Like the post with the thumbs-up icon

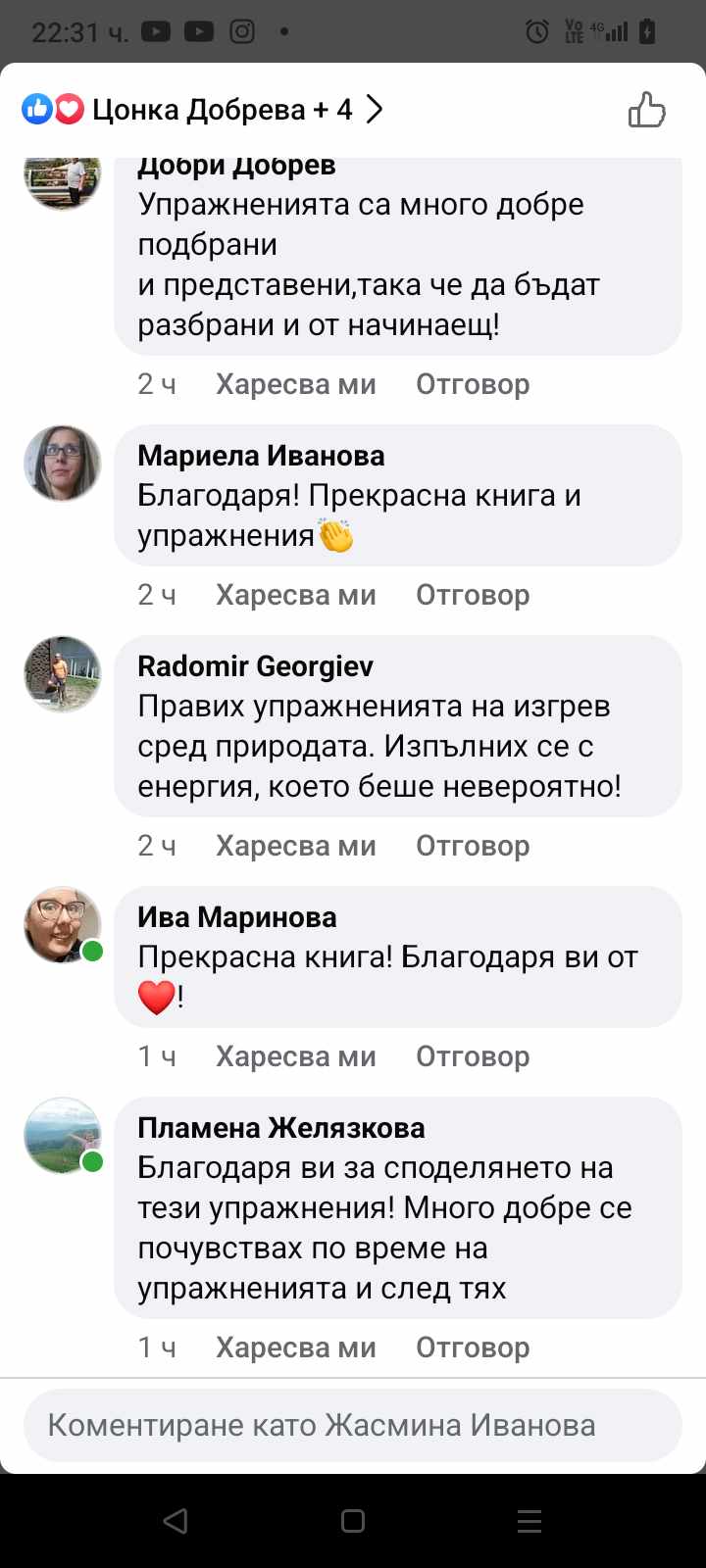click(646, 110)
